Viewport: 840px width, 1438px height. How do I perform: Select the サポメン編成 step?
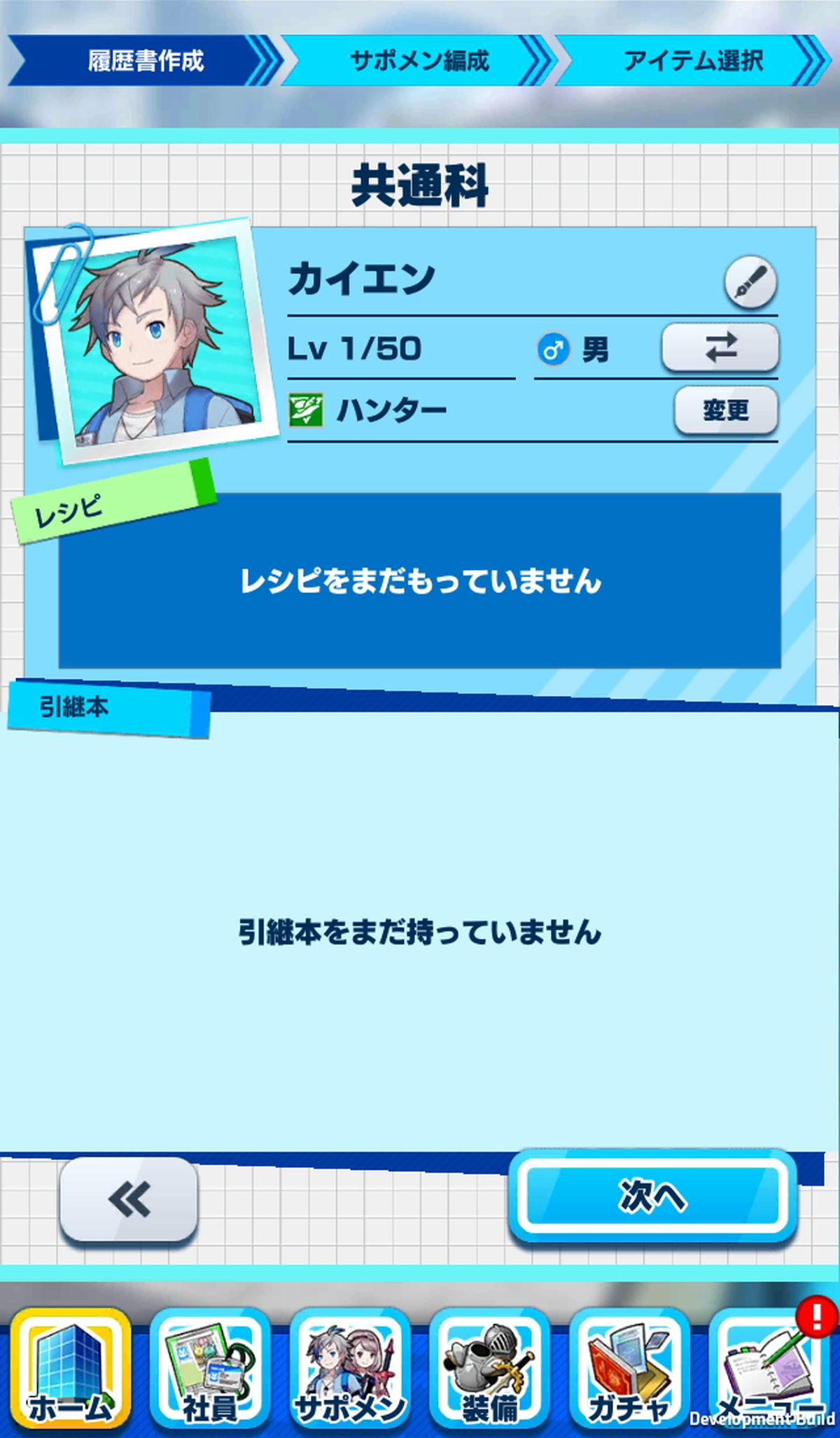click(x=419, y=61)
